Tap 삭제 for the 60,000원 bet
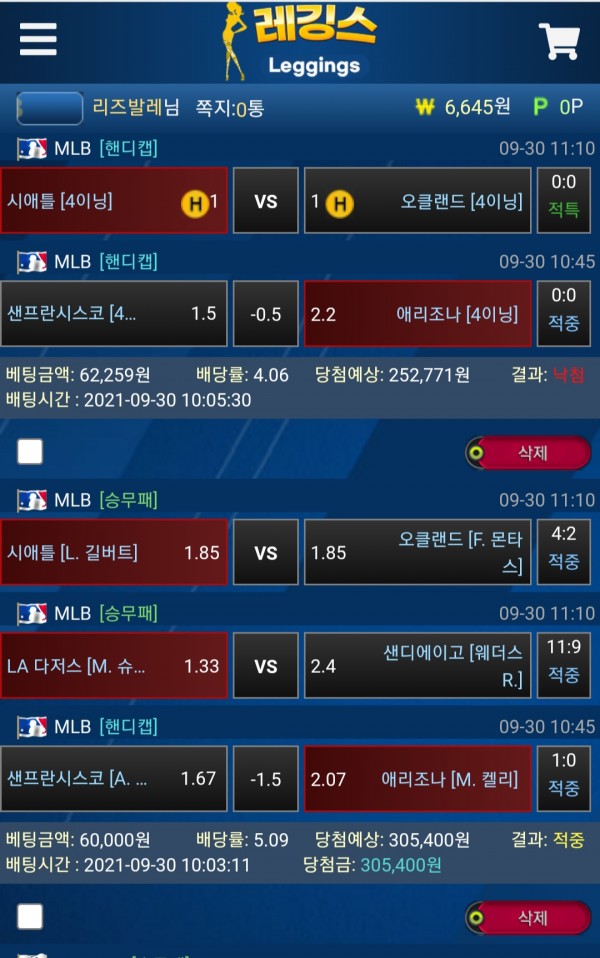 (x=528, y=917)
